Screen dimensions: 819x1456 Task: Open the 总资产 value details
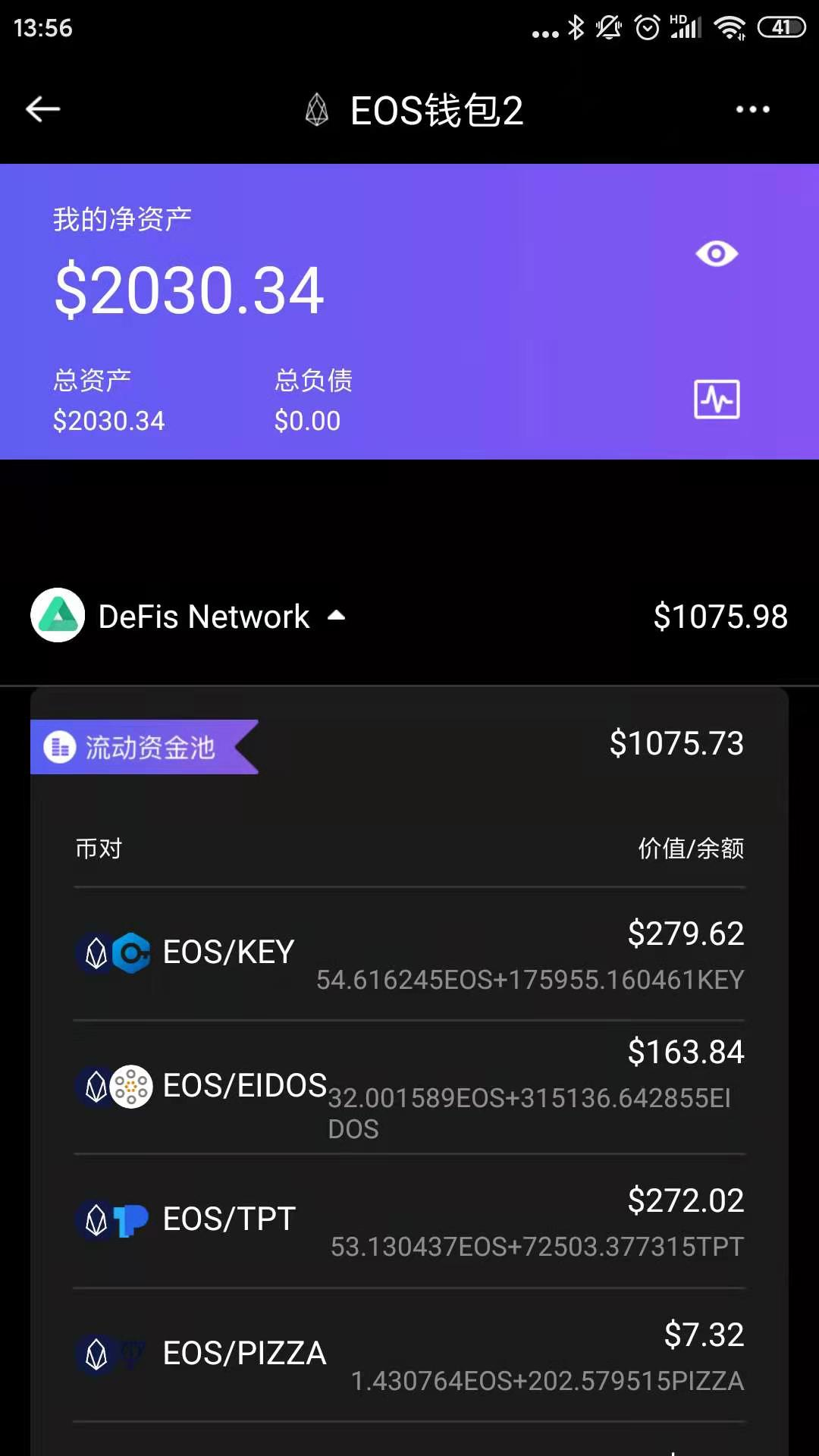[x=108, y=419]
